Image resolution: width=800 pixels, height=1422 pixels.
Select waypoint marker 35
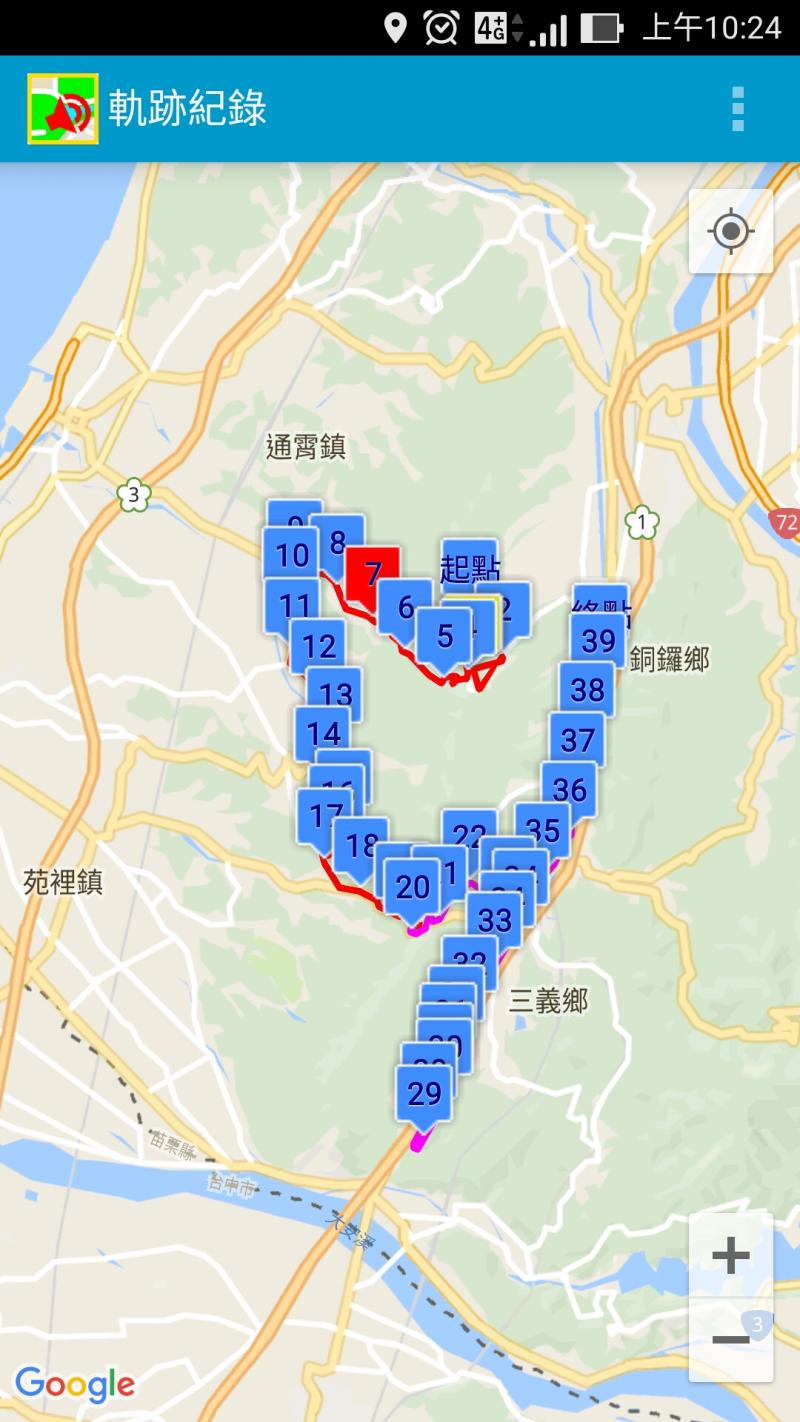[544, 831]
